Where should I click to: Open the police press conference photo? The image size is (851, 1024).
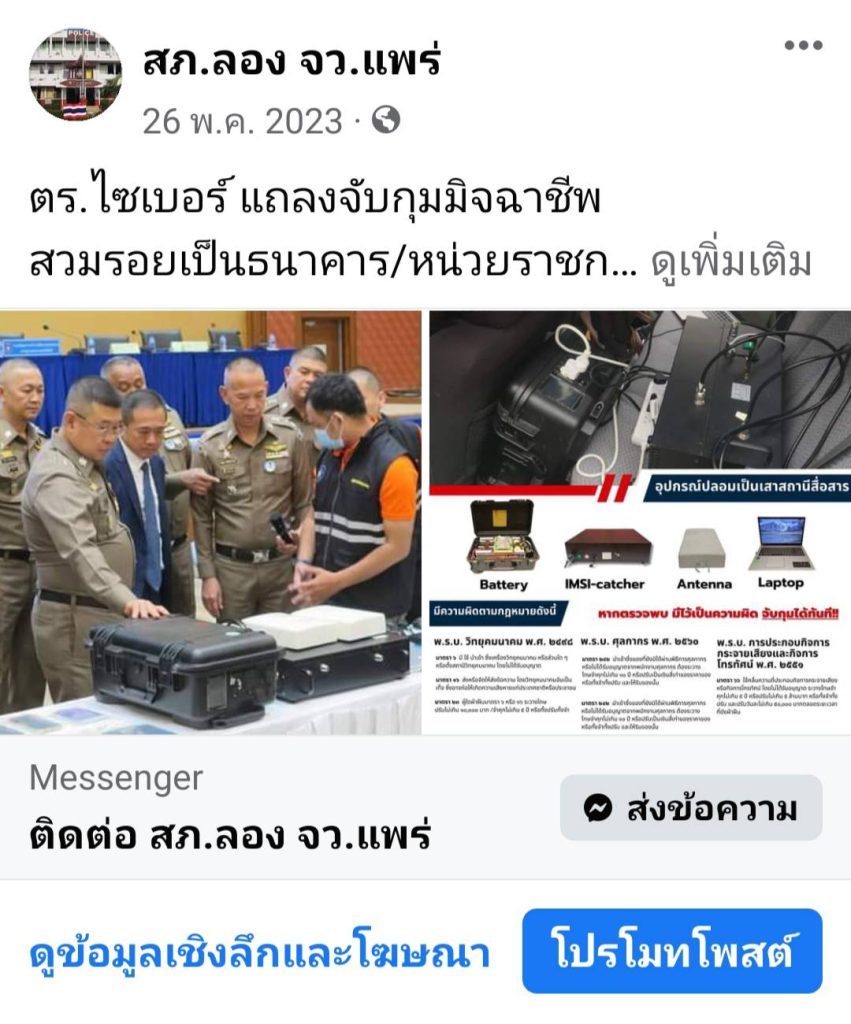[210, 522]
